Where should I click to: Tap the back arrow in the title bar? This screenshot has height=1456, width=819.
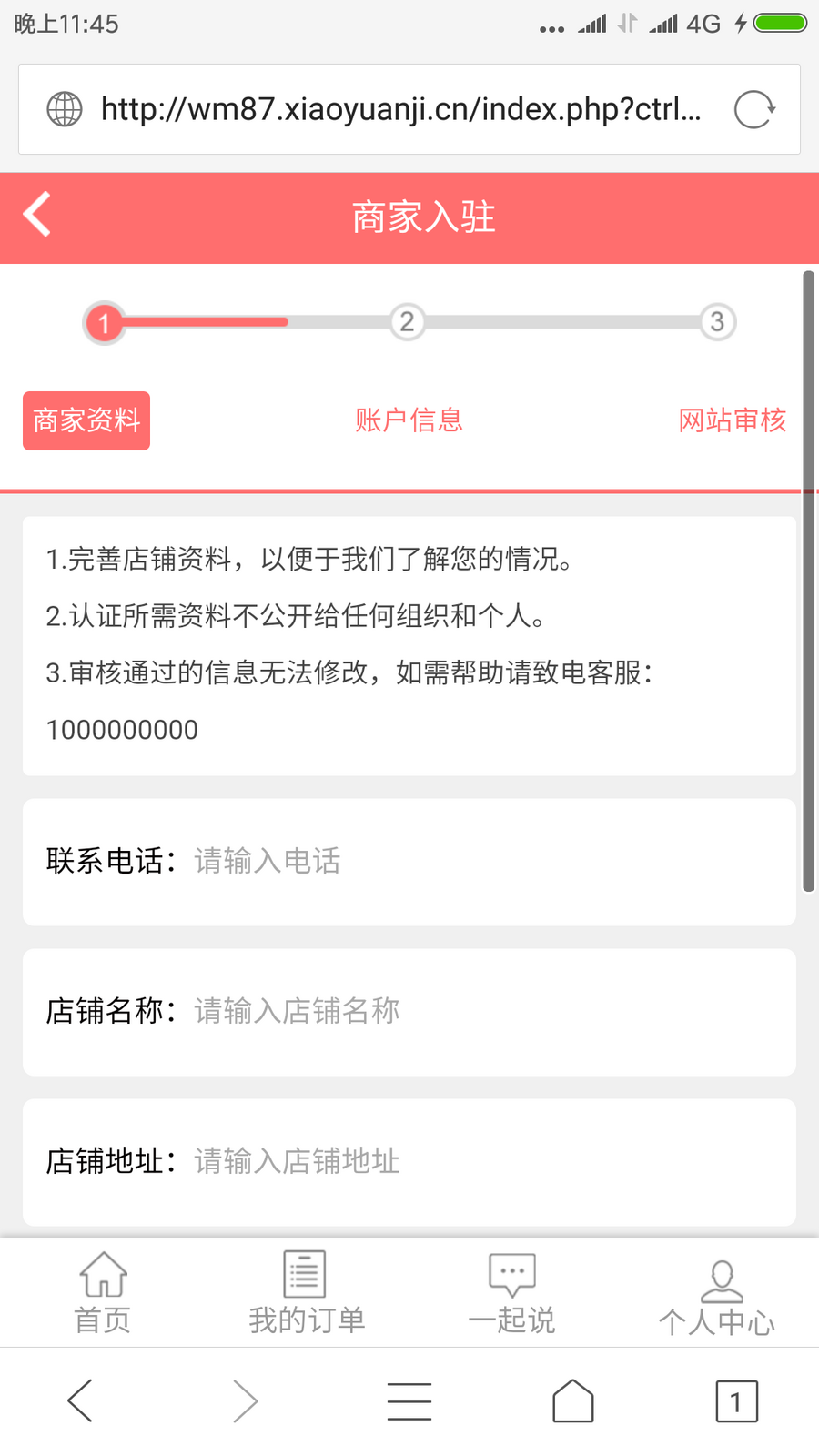coord(36,216)
